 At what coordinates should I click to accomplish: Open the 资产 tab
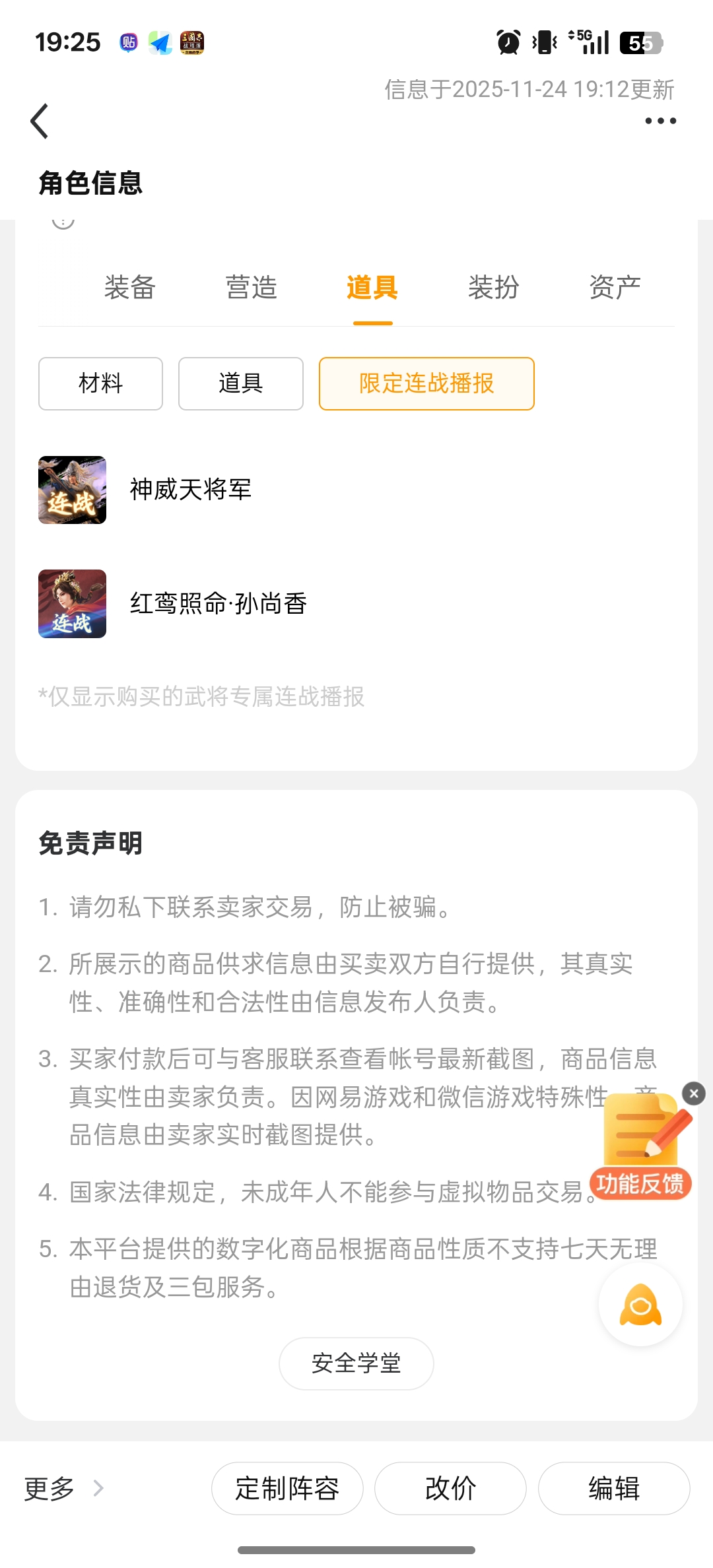[x=615, y=288]
